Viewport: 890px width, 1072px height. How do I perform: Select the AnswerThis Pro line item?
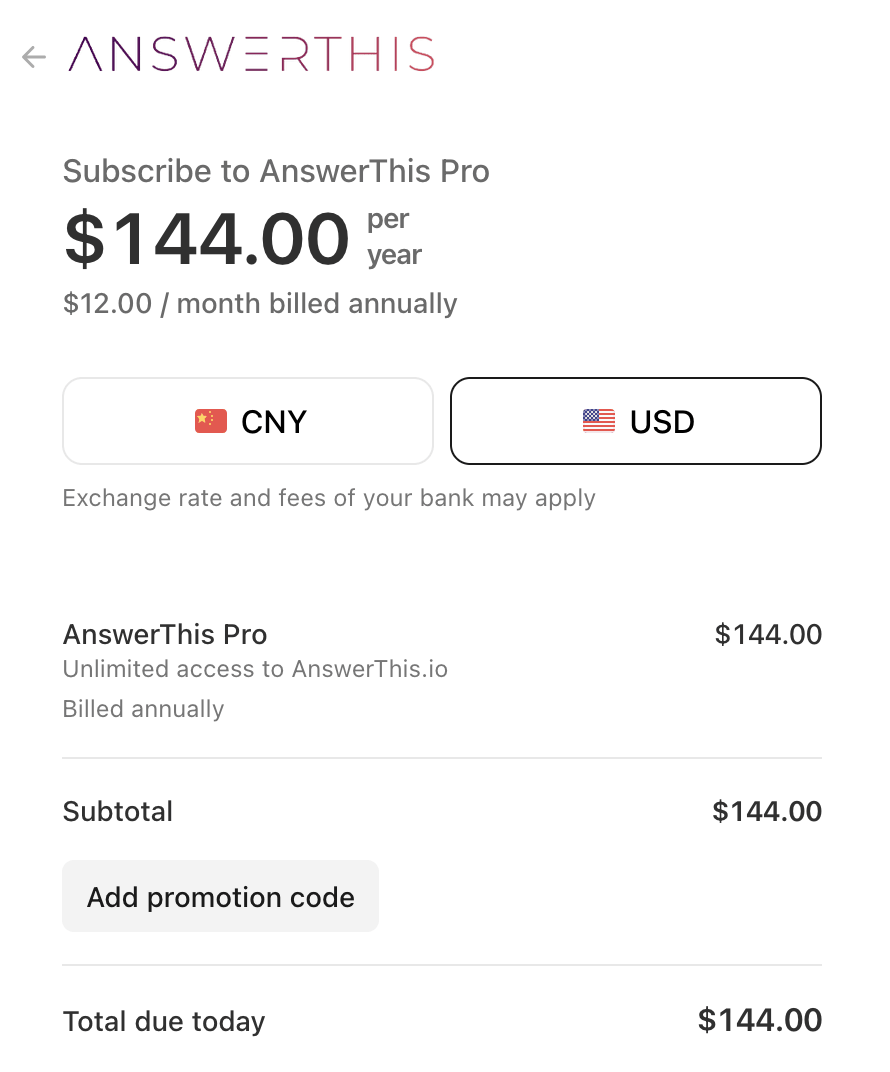(165, 634)
